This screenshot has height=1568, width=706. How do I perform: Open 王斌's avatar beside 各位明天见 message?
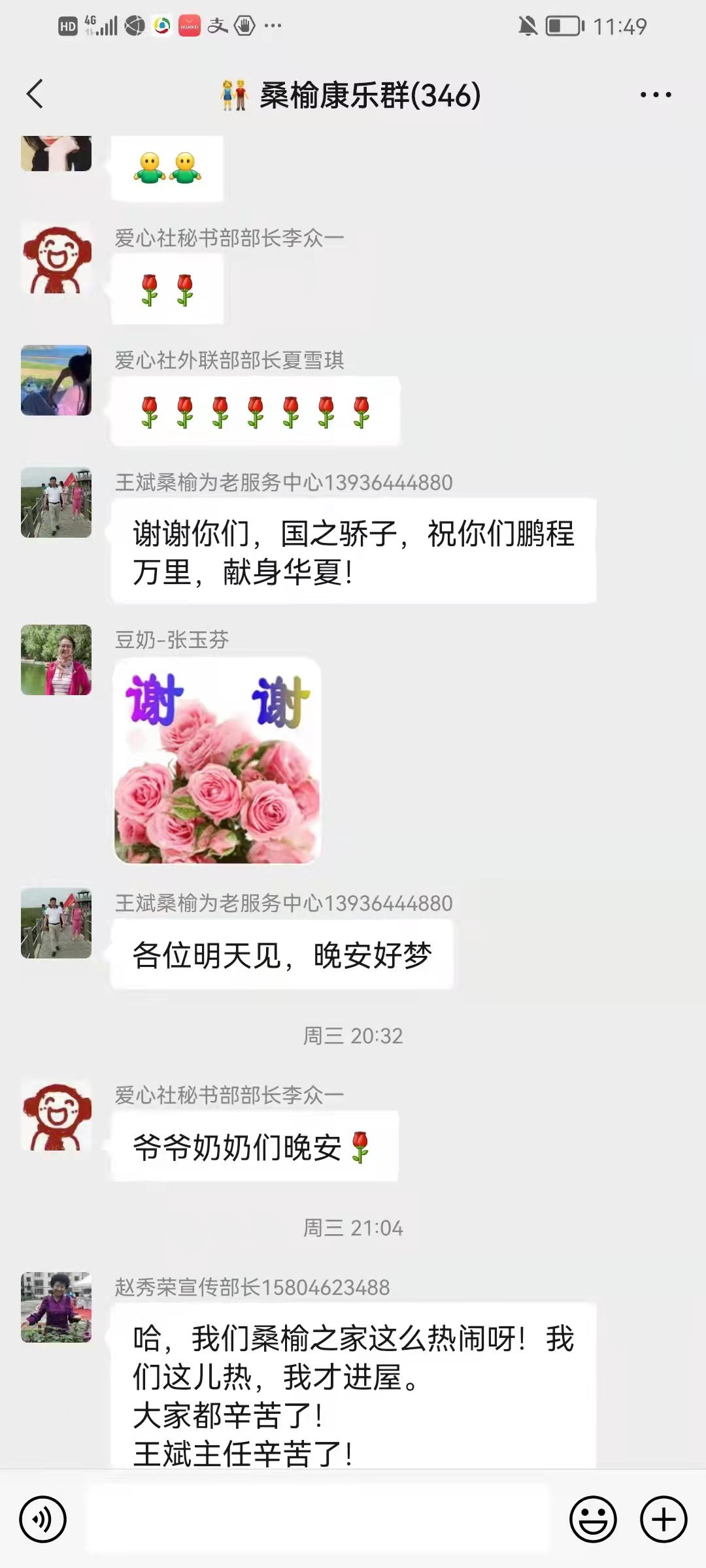point(56,923)
